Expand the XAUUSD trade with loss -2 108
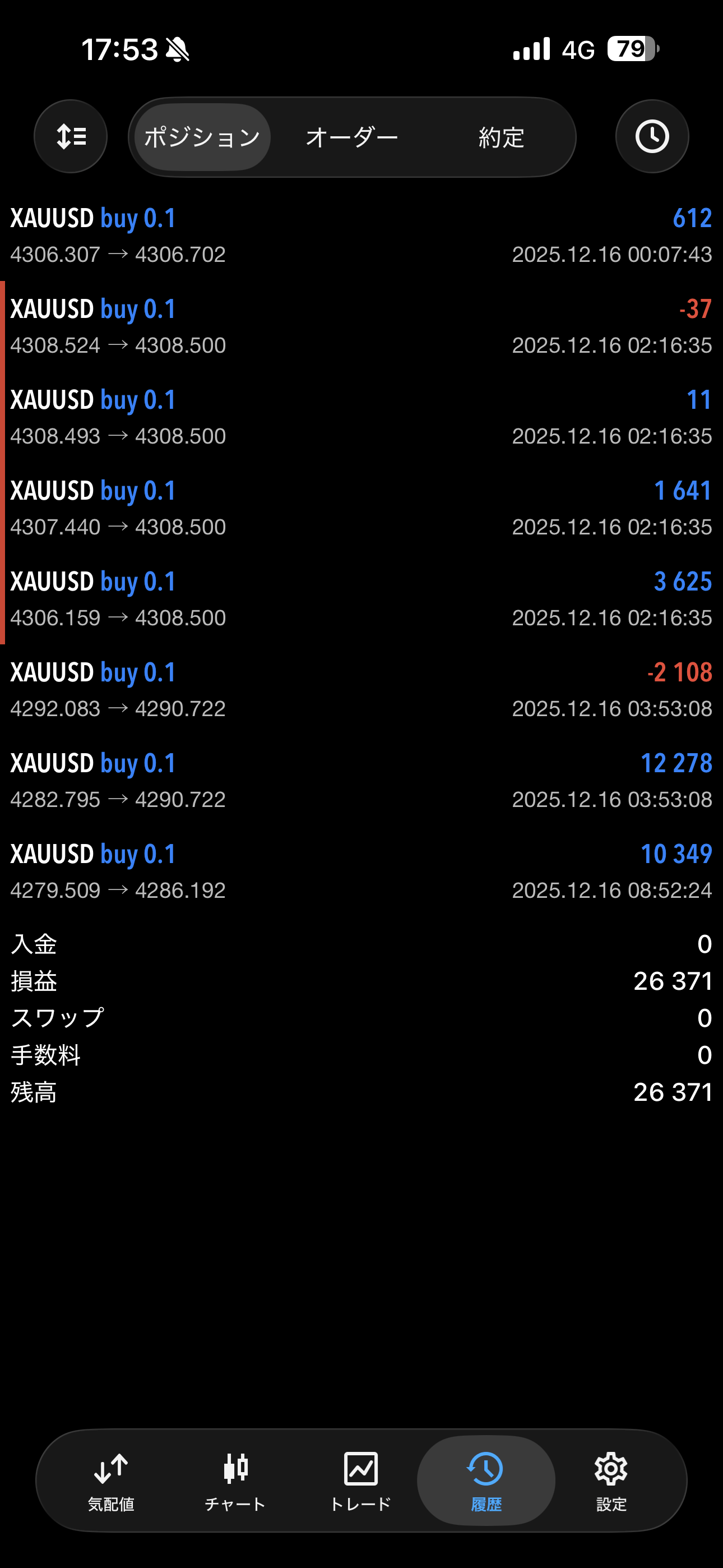 point(361,690)
